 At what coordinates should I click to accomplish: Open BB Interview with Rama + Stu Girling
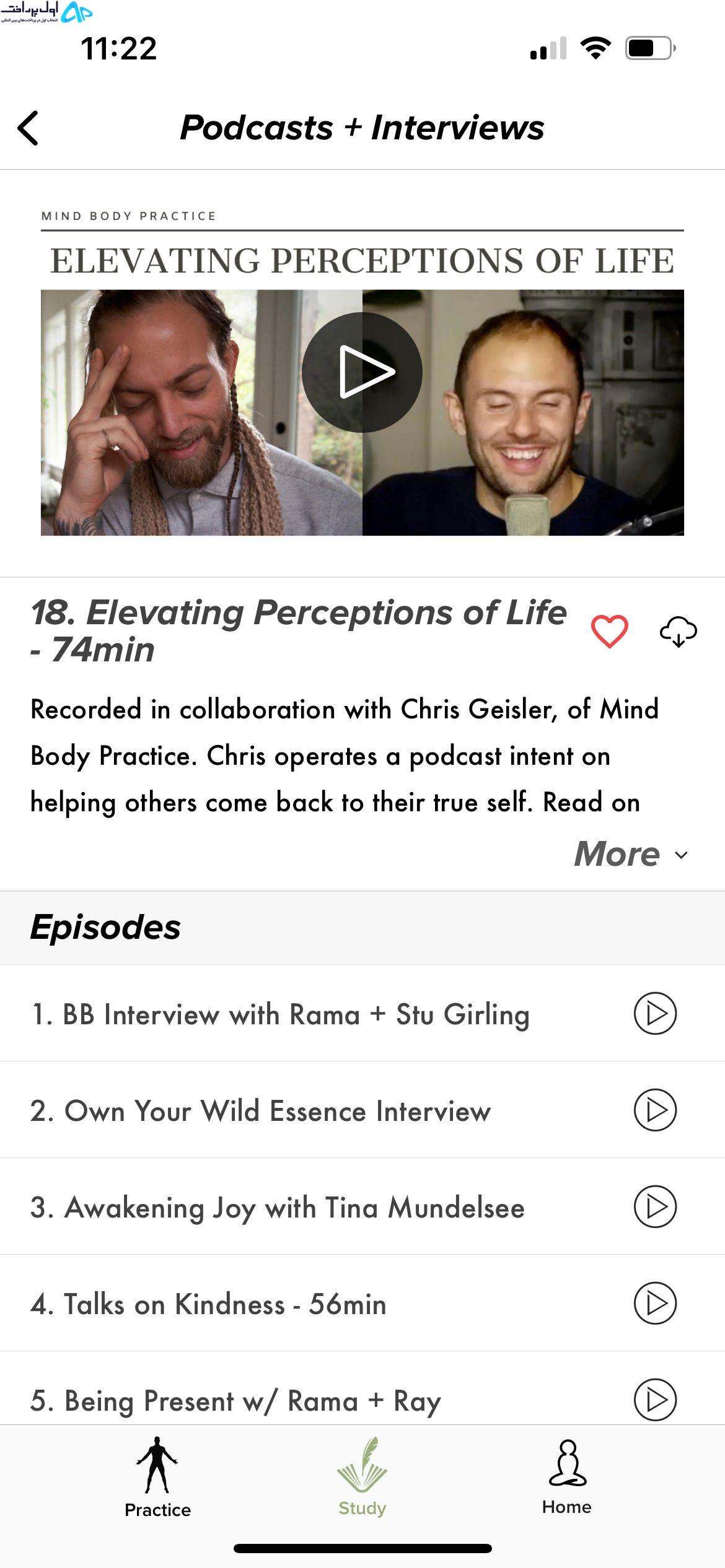click(x=362, y=1013)
